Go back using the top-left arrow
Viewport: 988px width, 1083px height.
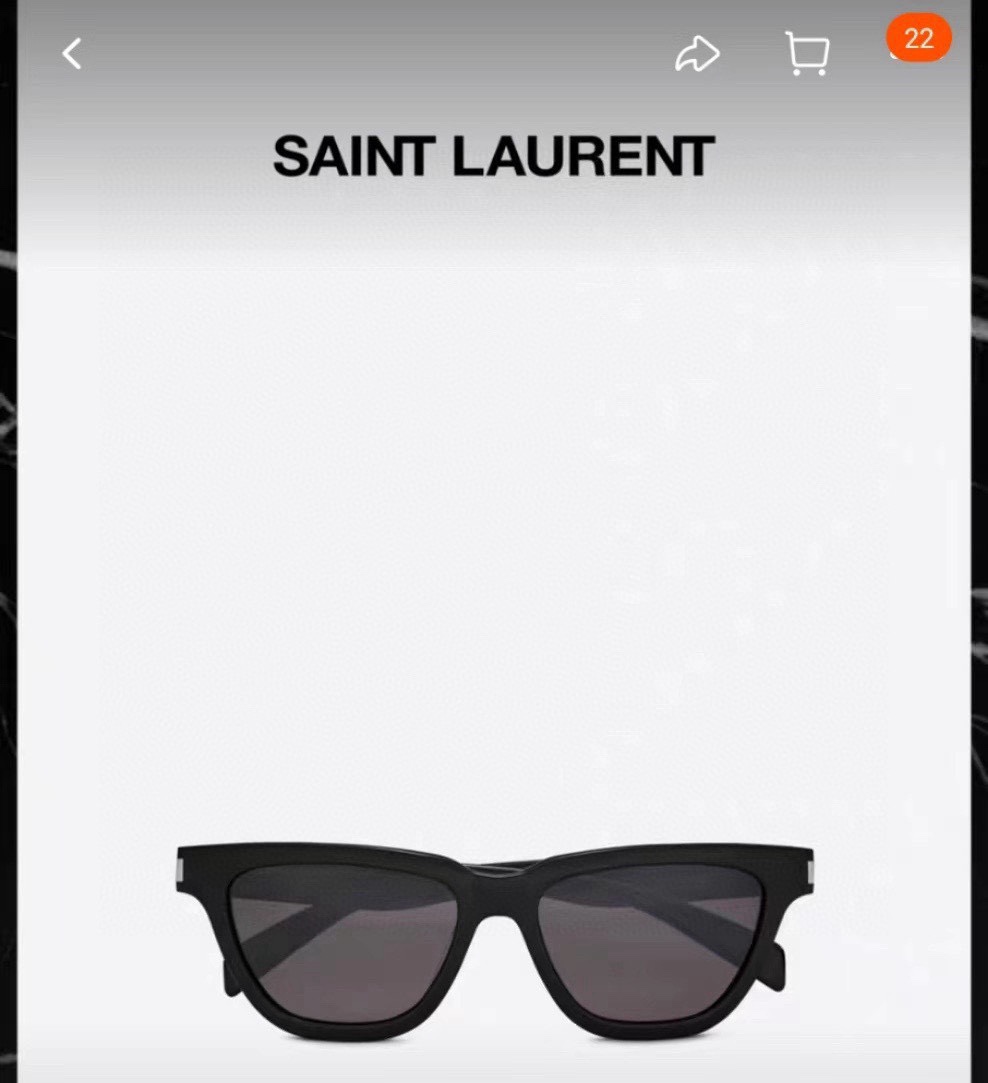(x=72, y=54)
